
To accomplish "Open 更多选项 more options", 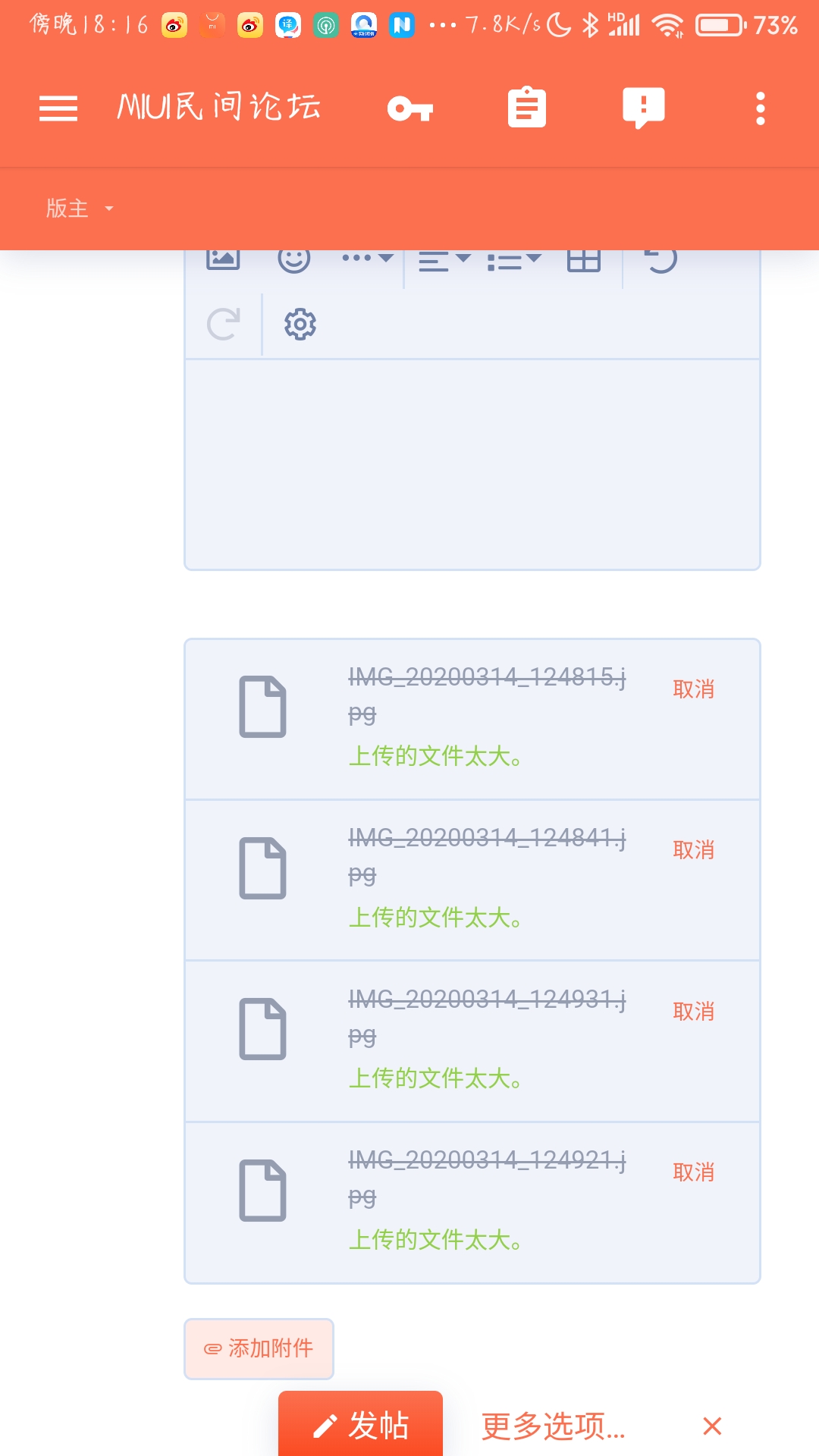I will pyautogui.click(x=554, y=1426).
